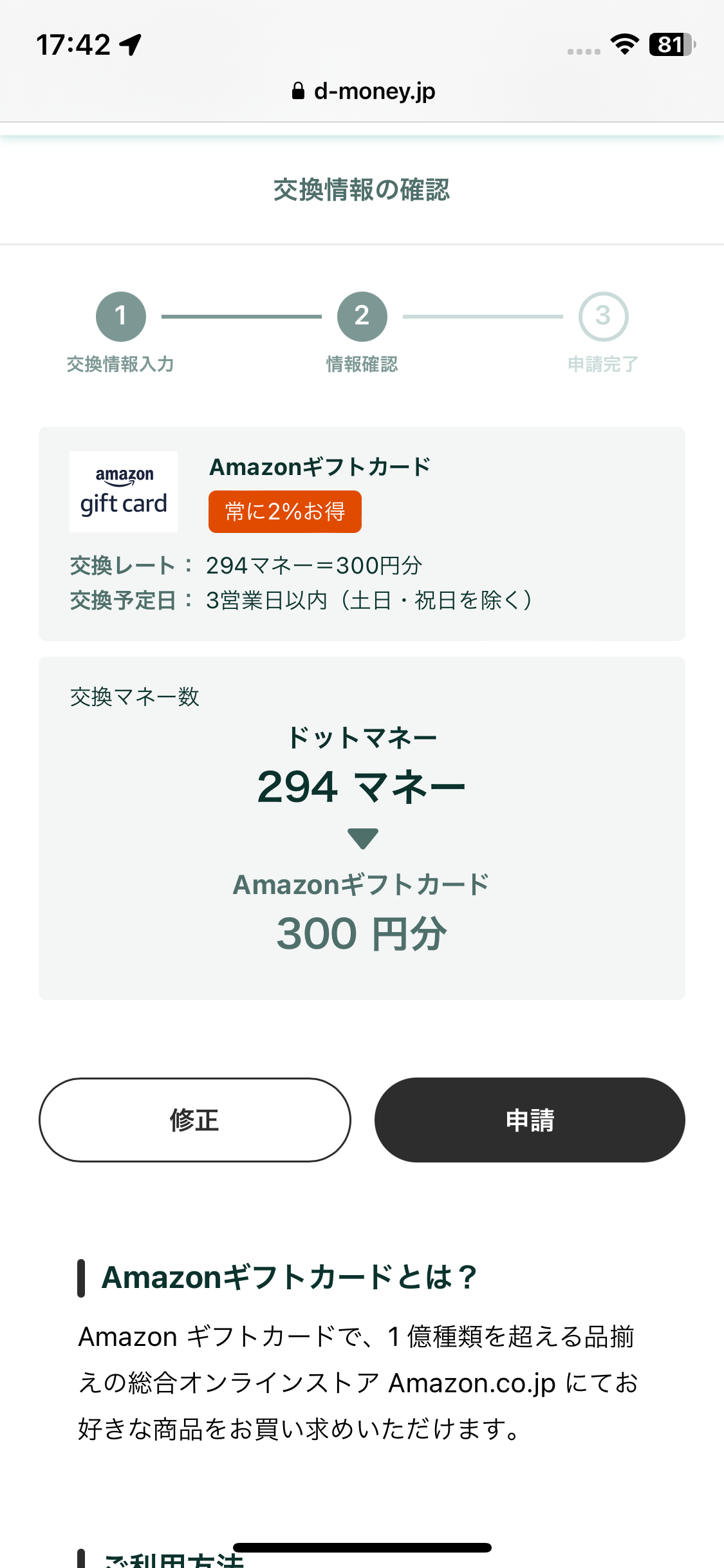Tap the step progress bar between 1 and 2
This screenshot has height=1568, width=724.
[241, 317]
